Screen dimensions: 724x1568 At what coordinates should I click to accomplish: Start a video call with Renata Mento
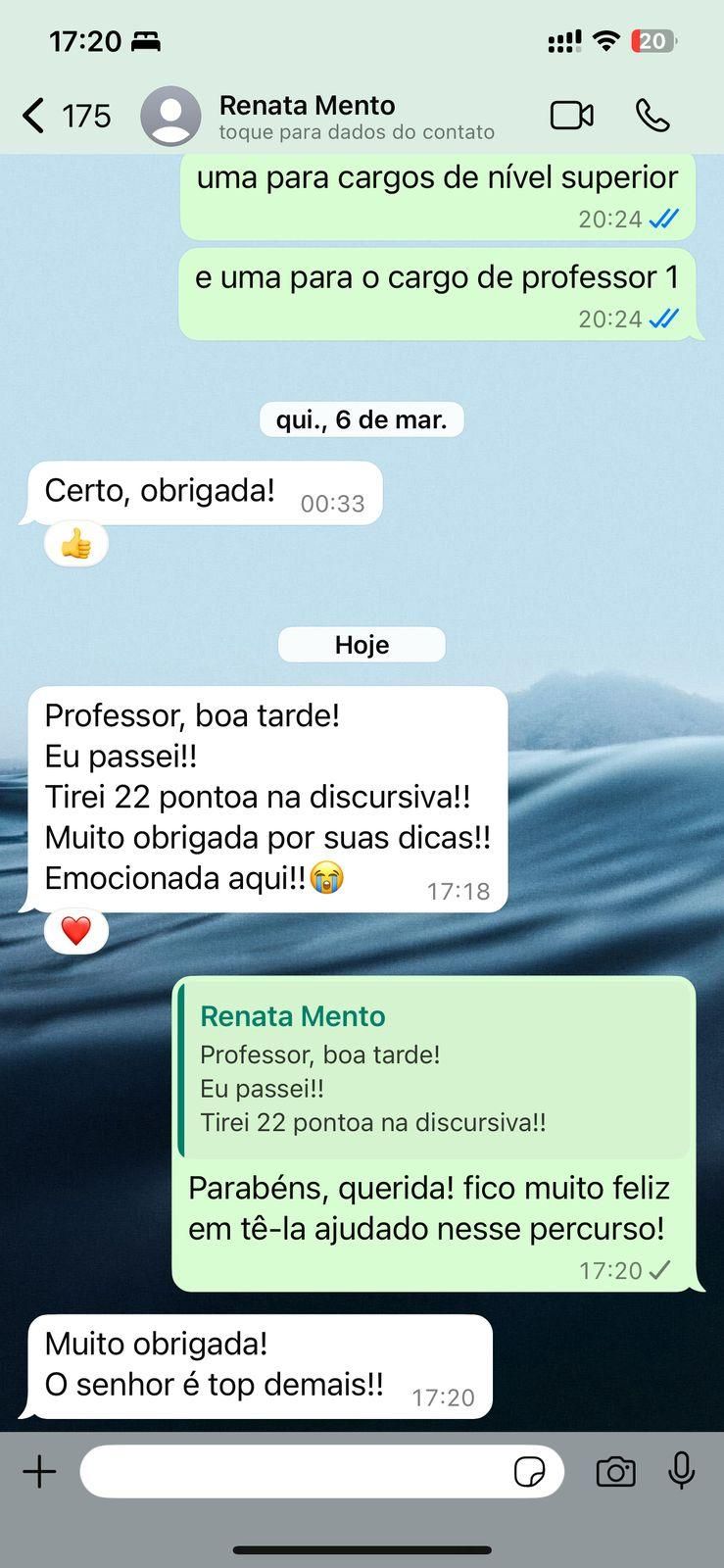[571, 116]
